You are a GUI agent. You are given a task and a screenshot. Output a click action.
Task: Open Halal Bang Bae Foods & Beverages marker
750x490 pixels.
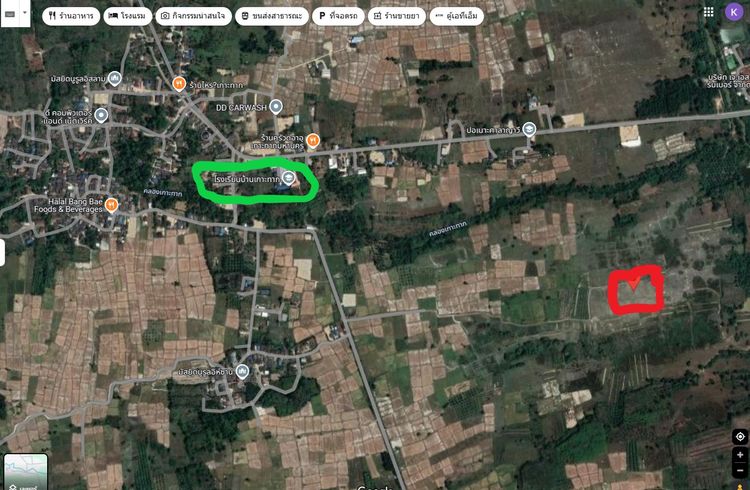112,205
